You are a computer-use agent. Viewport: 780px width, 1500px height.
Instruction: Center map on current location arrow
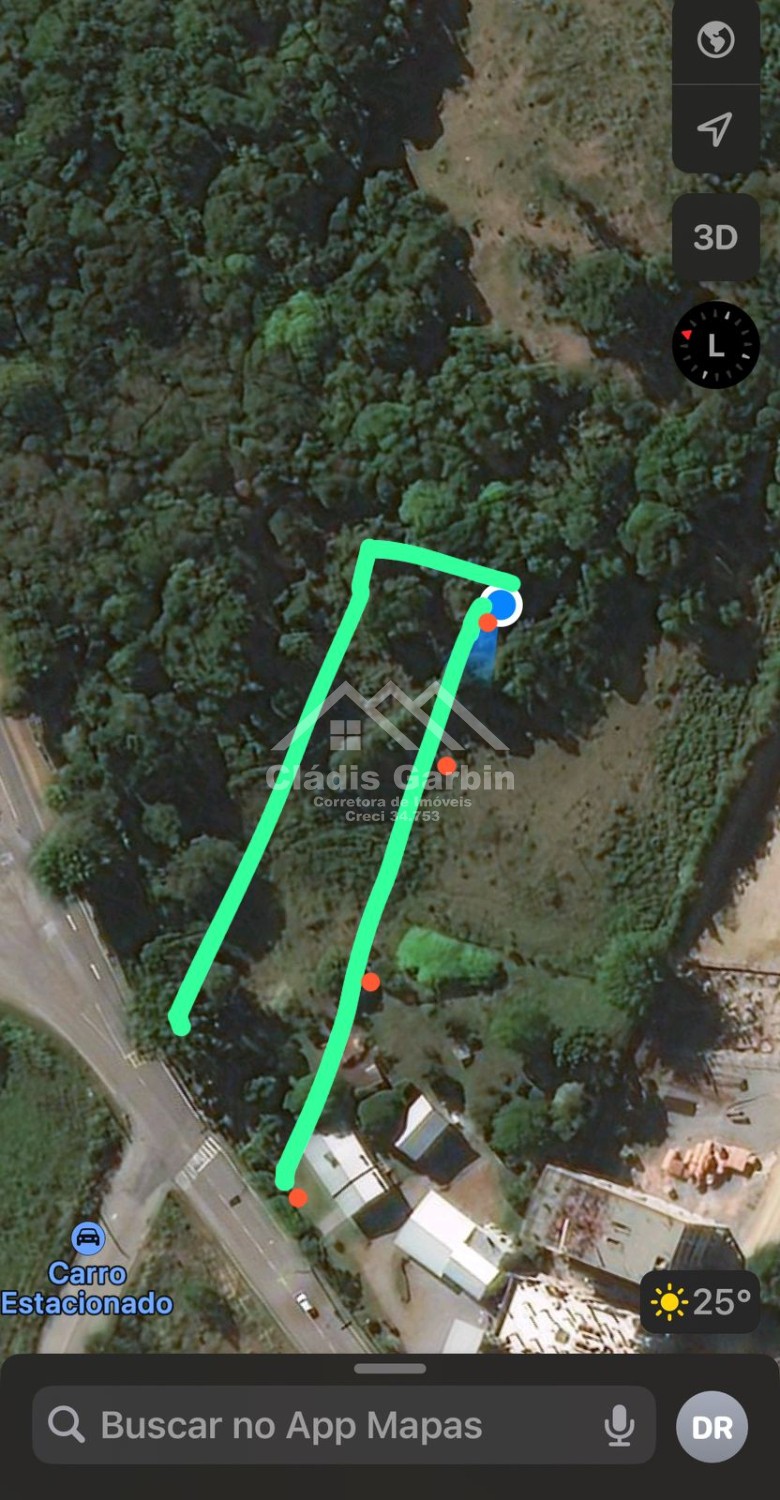[x=715, y=129]
